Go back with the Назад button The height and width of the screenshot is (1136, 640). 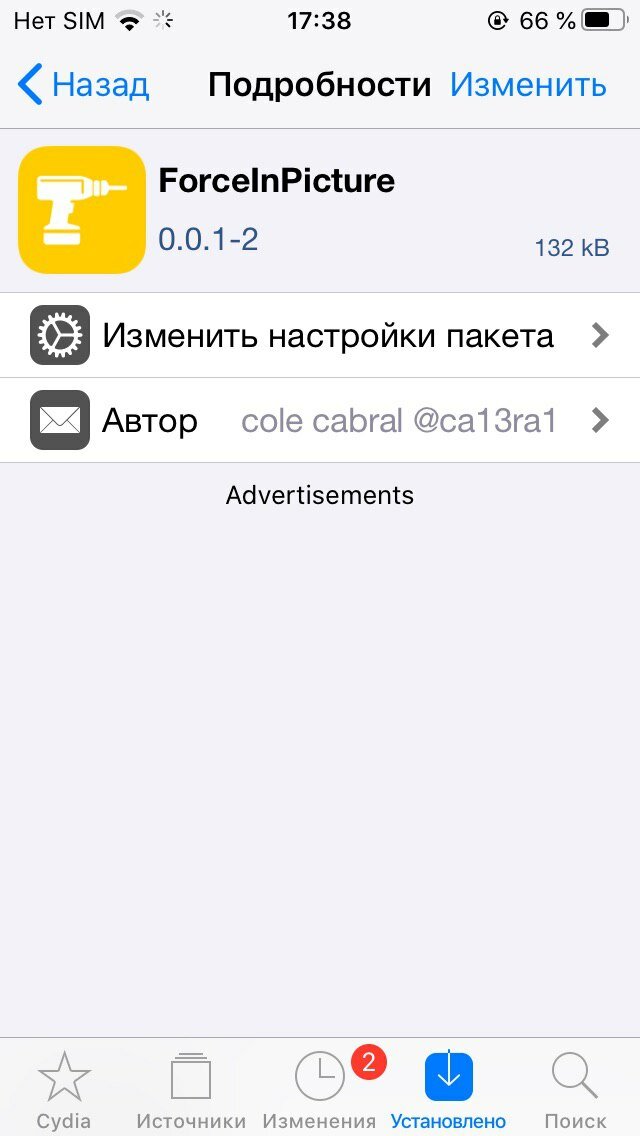(x=83, y=84)
